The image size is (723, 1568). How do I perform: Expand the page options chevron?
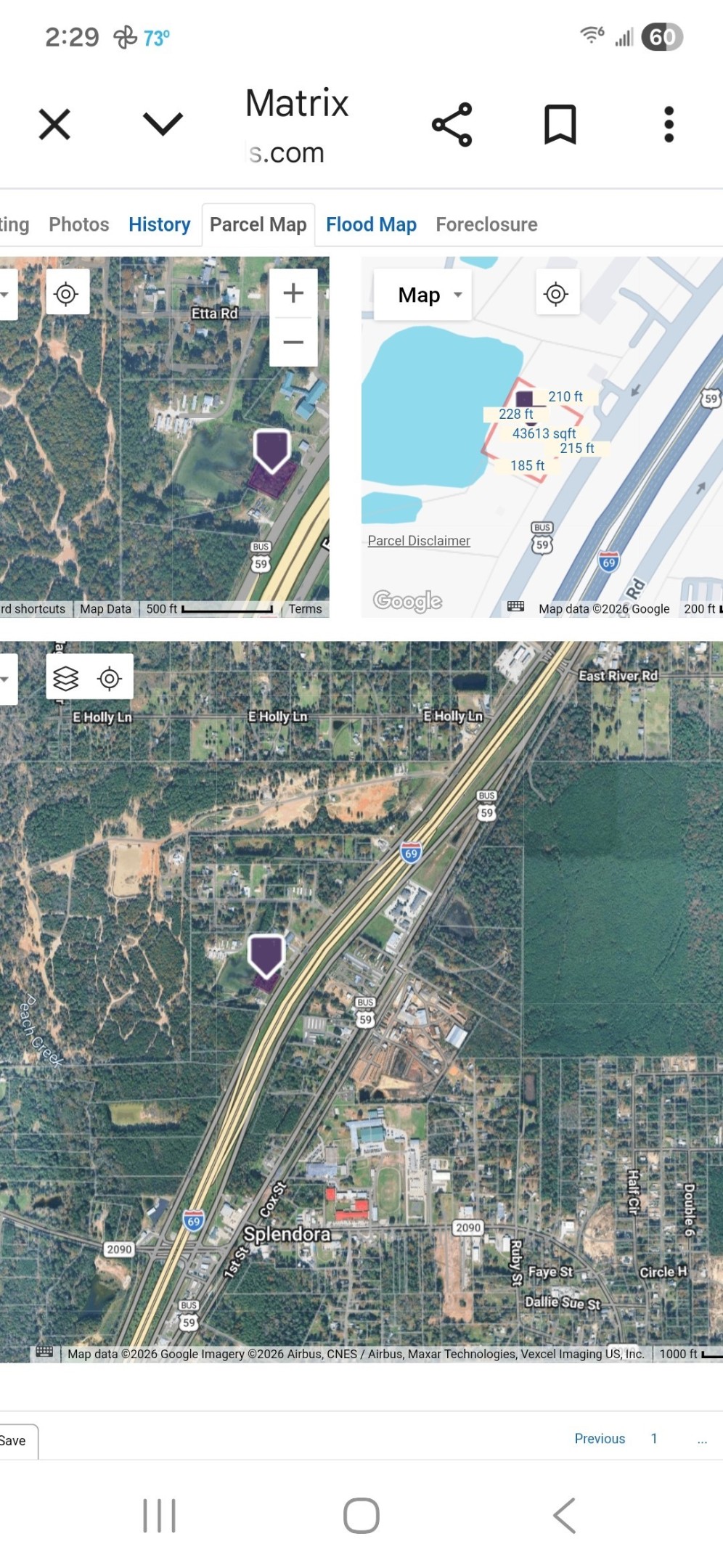click(x=163, y=124)
